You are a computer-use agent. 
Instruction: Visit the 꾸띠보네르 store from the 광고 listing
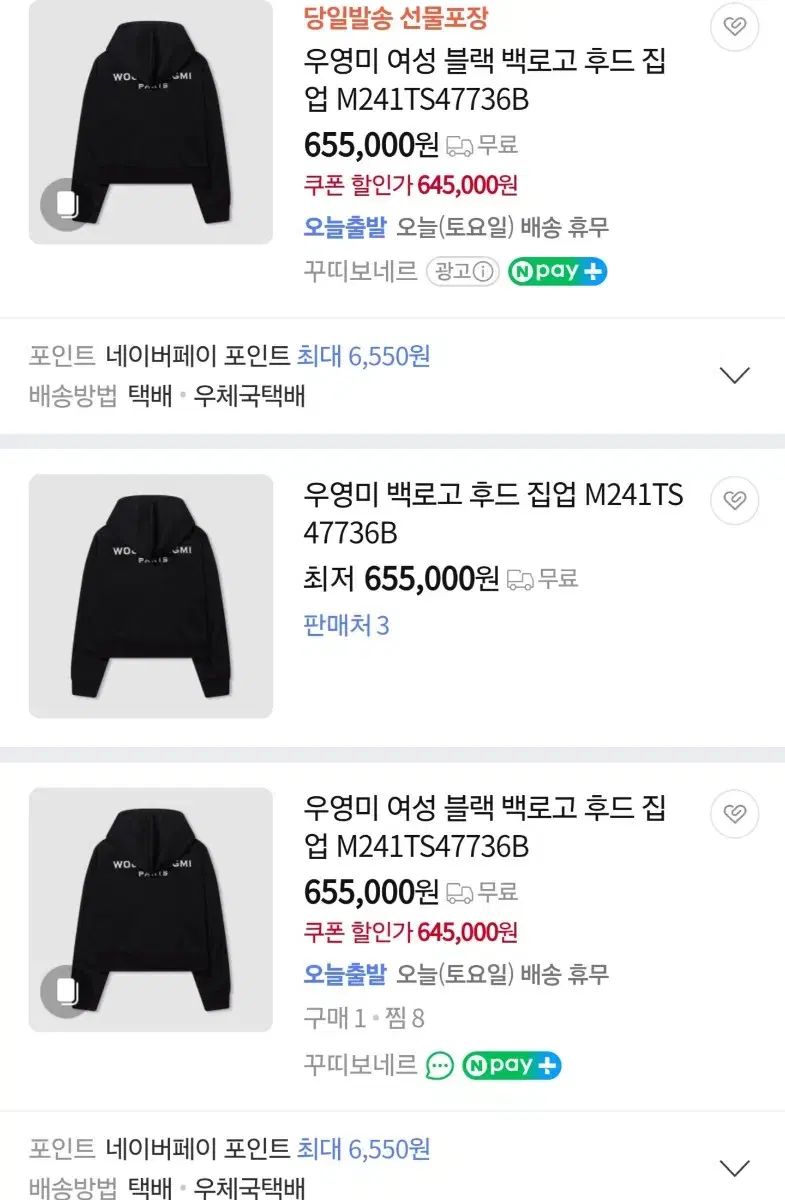coord(360,271)
